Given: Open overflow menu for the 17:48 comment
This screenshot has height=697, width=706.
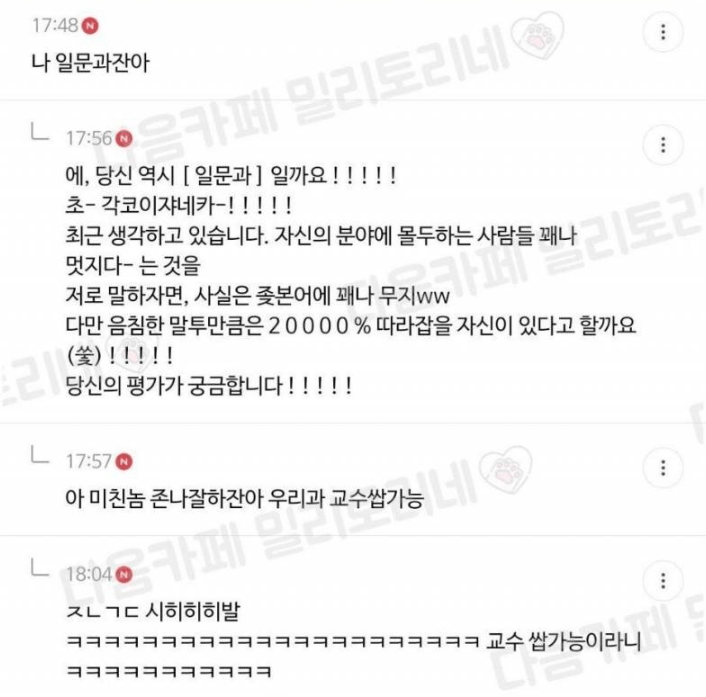Looking at the screenshot, I should (x=662, y=32).
